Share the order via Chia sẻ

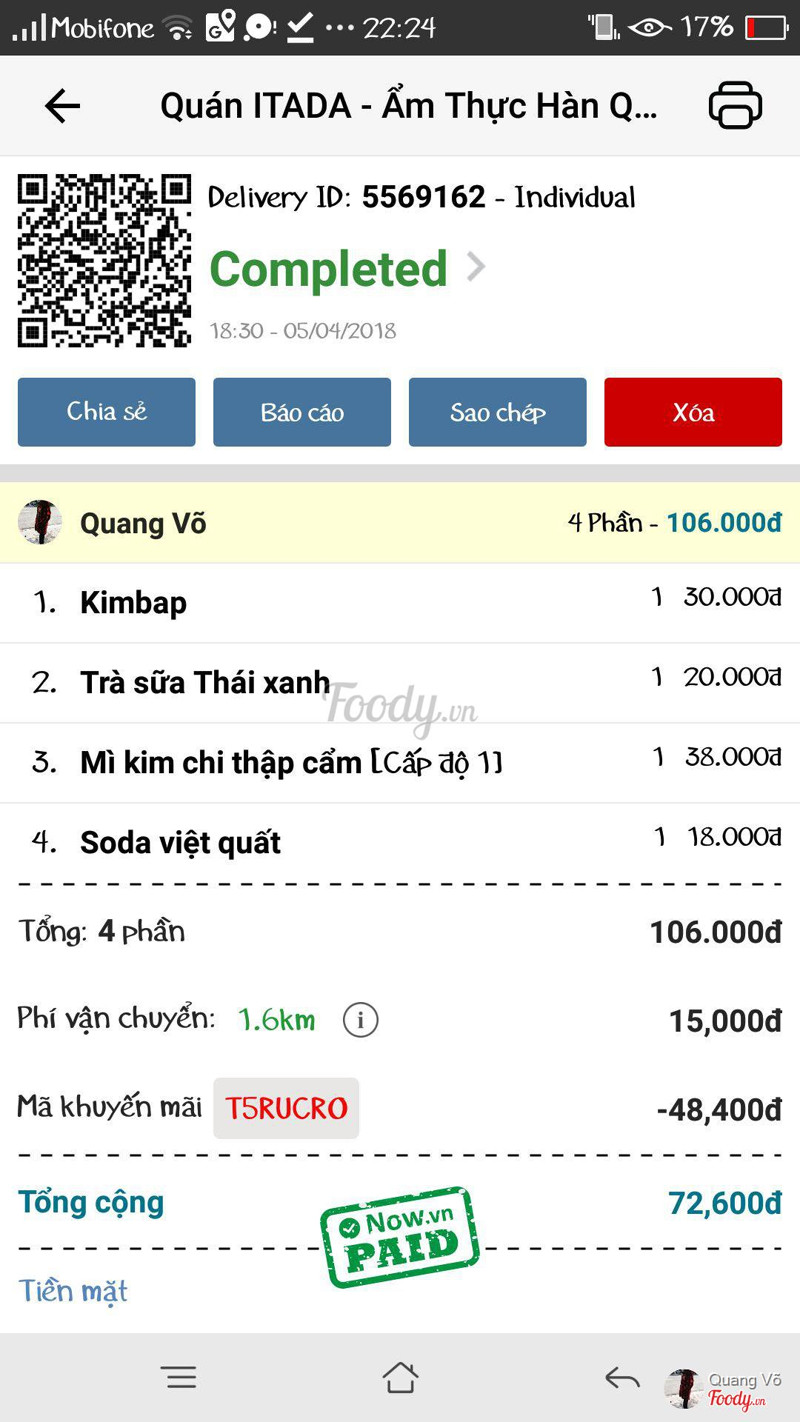[x=107, y=412]
